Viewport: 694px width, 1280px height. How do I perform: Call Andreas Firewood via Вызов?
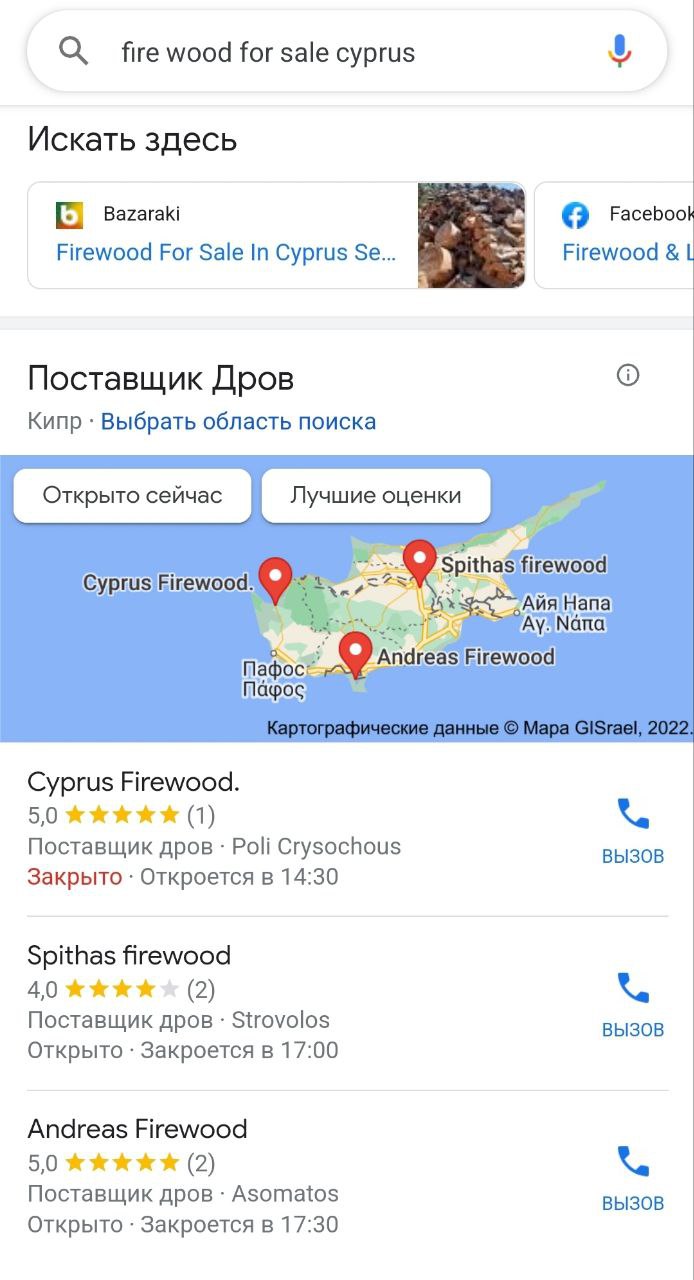coord(632,1177)
